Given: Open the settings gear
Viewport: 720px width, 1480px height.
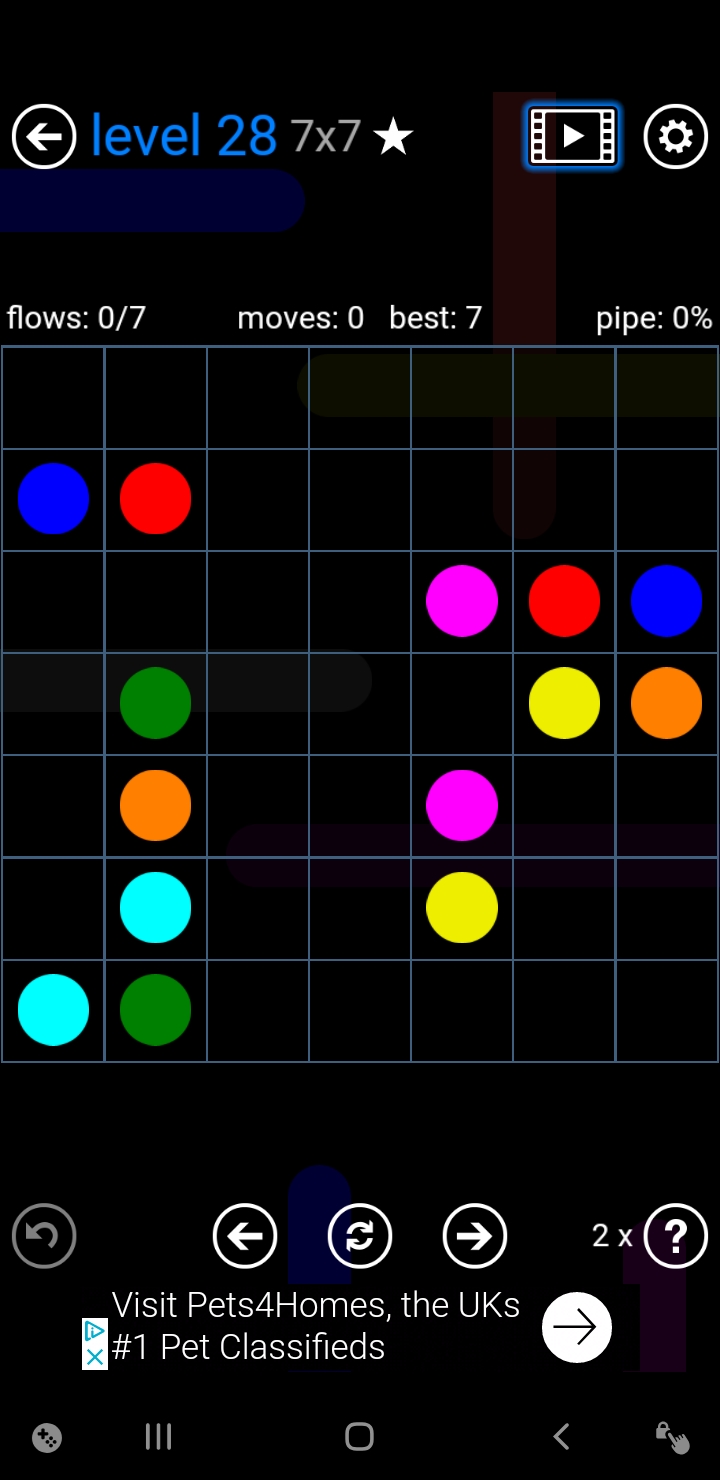Looking at the screenshot, I should pyautogui.click(x=676, y=136).
